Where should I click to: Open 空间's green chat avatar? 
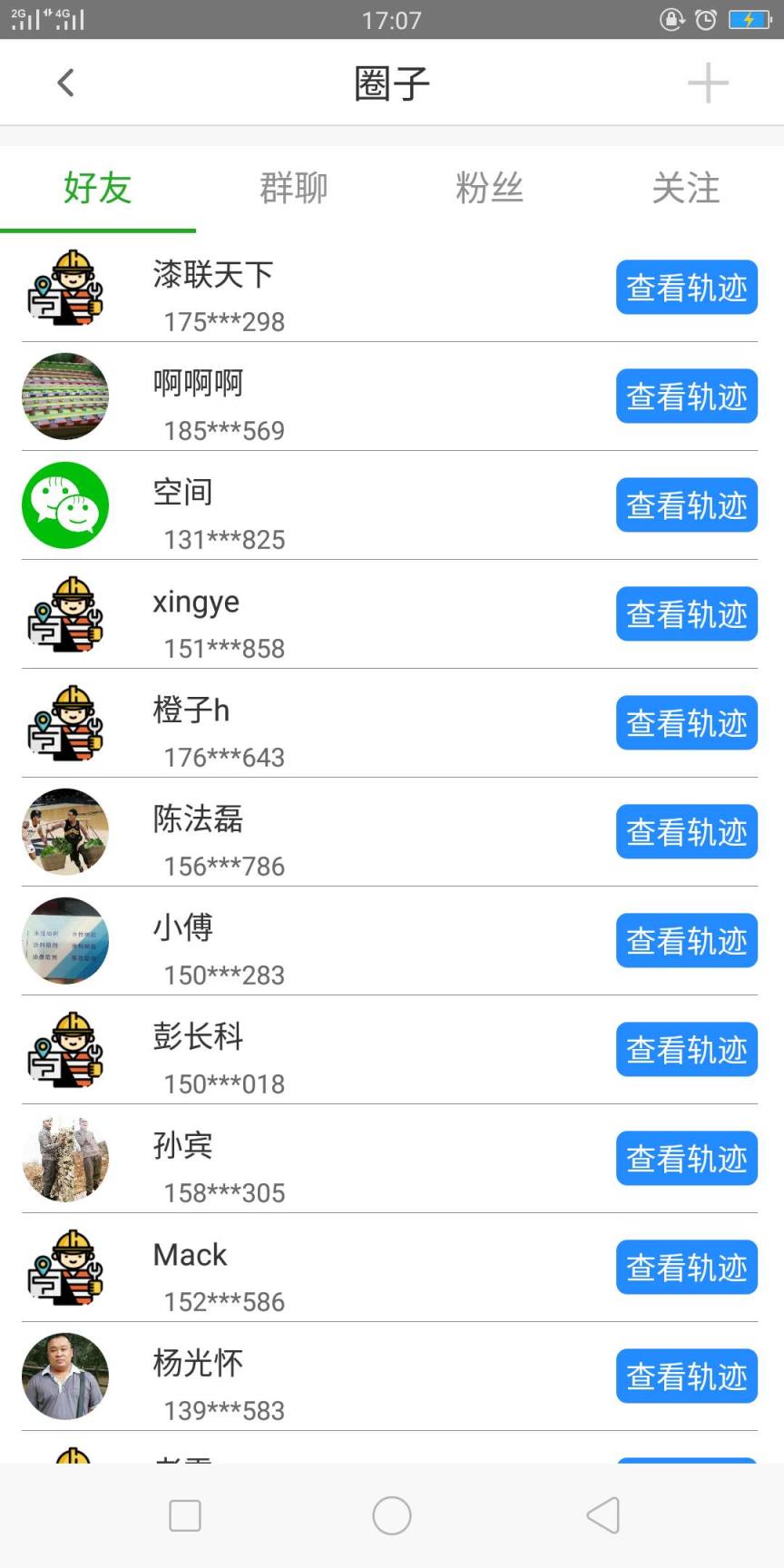point(65,505)
